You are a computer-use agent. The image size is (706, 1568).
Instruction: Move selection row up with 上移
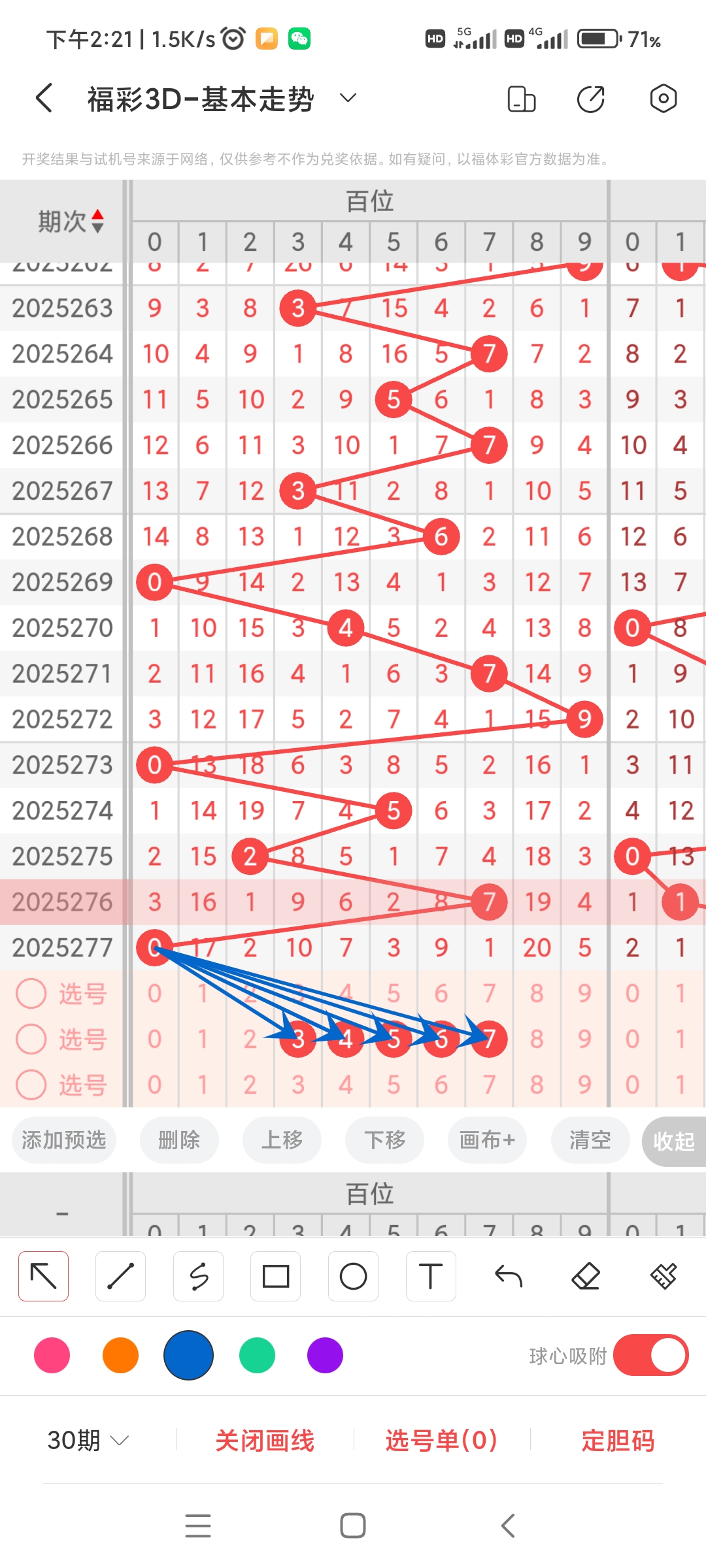pos(282,1140)
